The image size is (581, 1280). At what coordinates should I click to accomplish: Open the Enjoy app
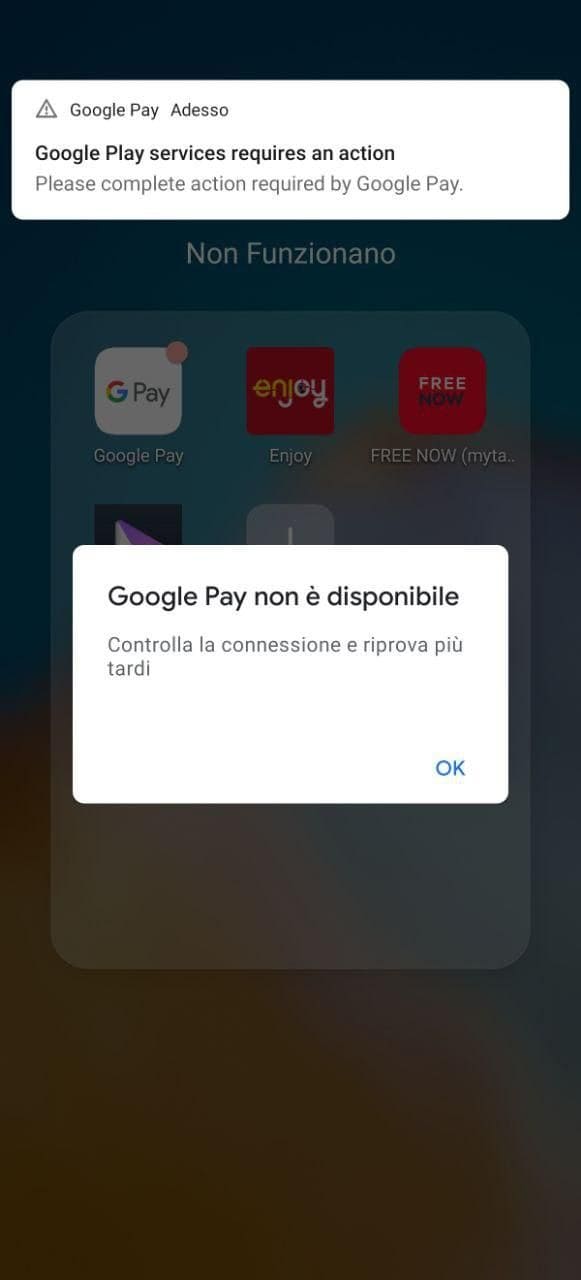click(x=290, y=391)
